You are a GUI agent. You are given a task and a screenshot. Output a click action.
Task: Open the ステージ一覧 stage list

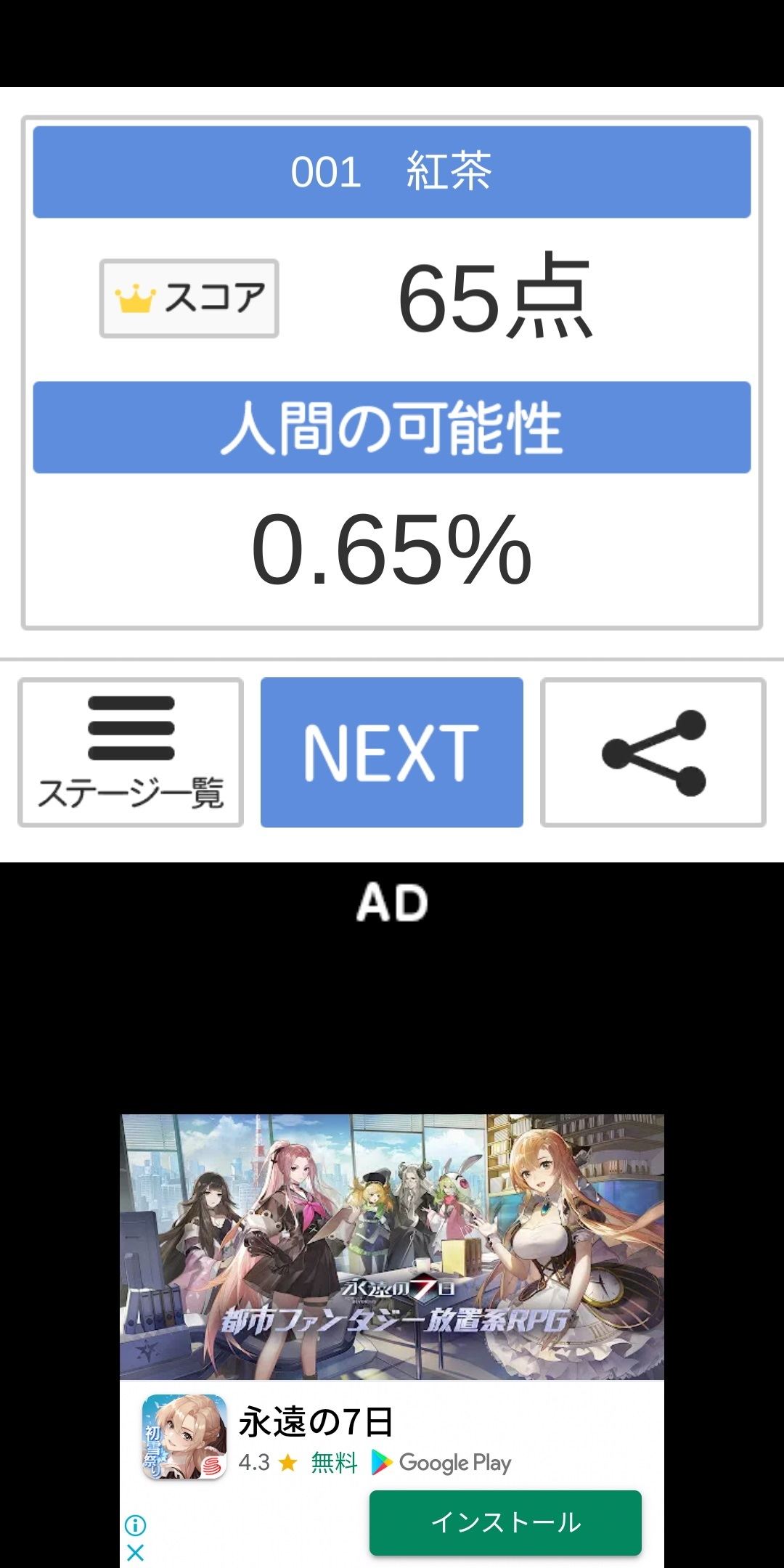(x=131, y=752)
